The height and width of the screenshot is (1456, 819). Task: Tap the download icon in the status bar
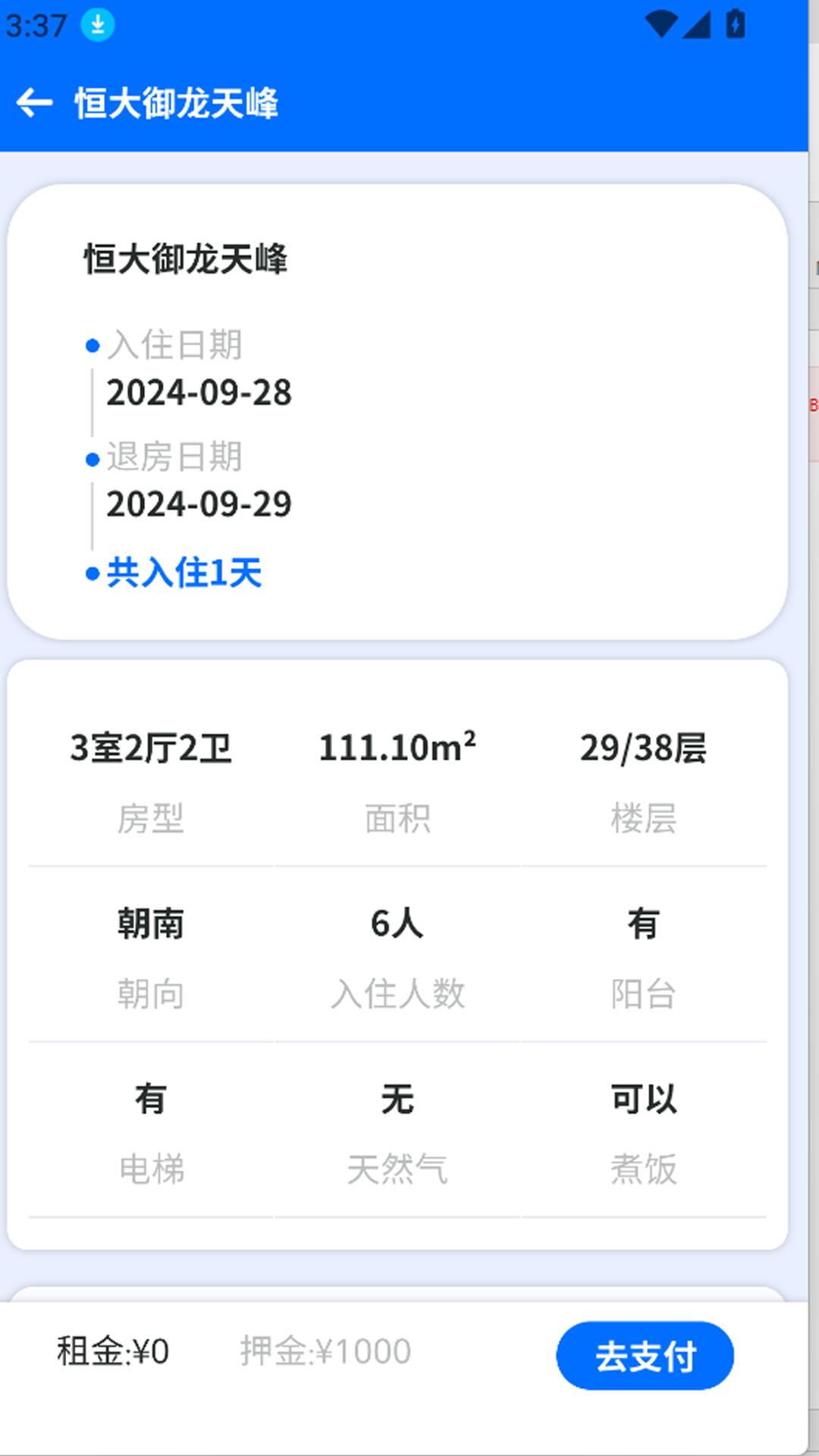[96, 25]
